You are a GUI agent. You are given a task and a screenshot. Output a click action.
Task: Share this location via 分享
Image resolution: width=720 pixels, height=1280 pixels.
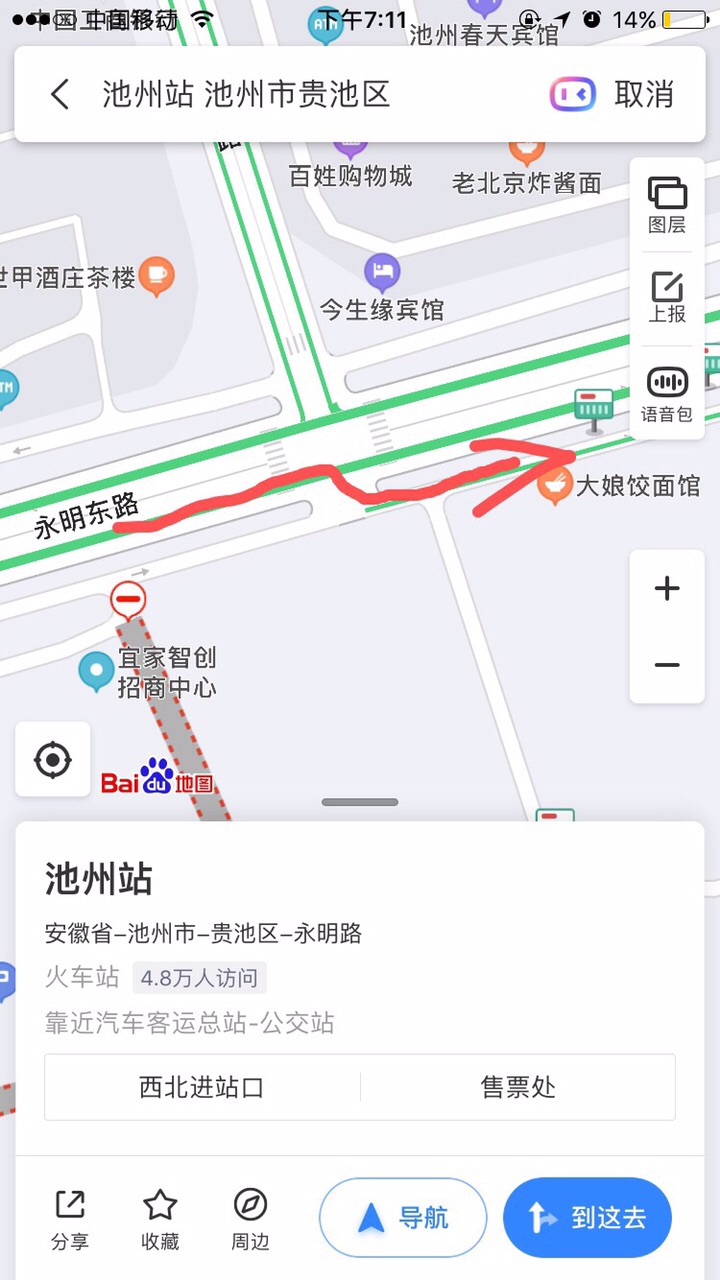tap(70, 1218)
